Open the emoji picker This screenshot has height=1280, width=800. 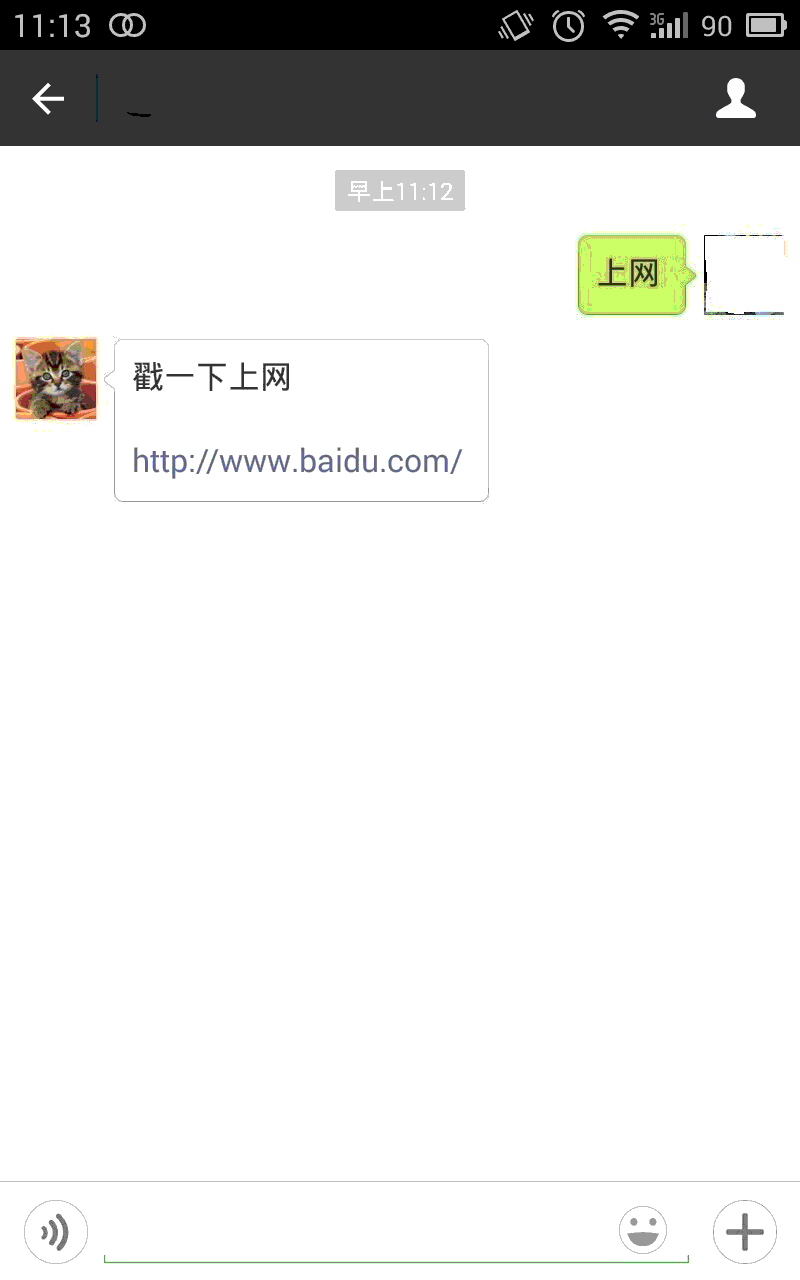[x=643, y=1231]
